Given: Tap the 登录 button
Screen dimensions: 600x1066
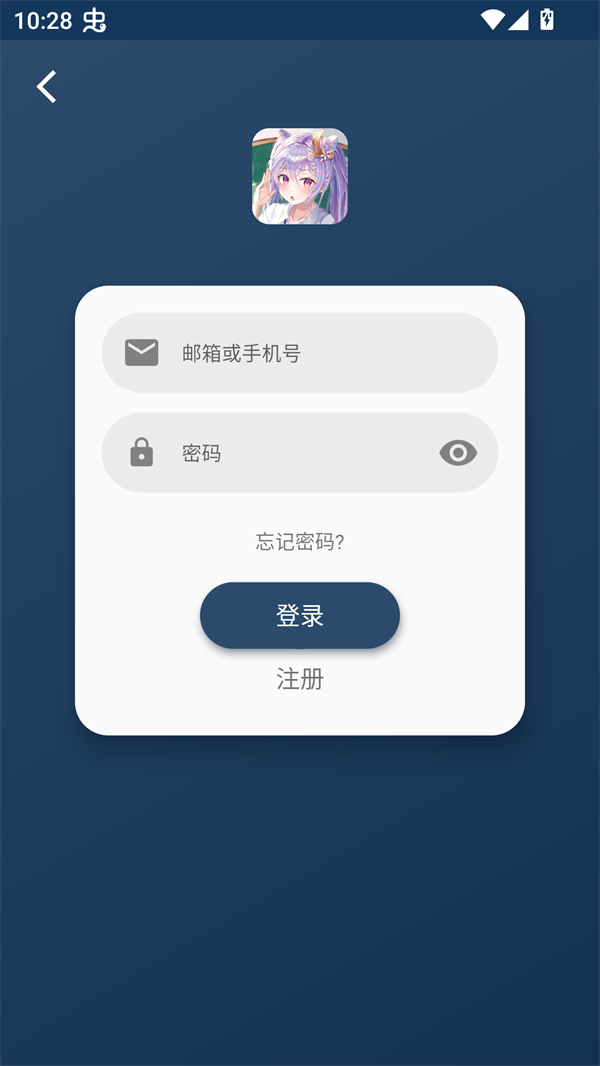Looking at the screenshot, I should [300, 616].
